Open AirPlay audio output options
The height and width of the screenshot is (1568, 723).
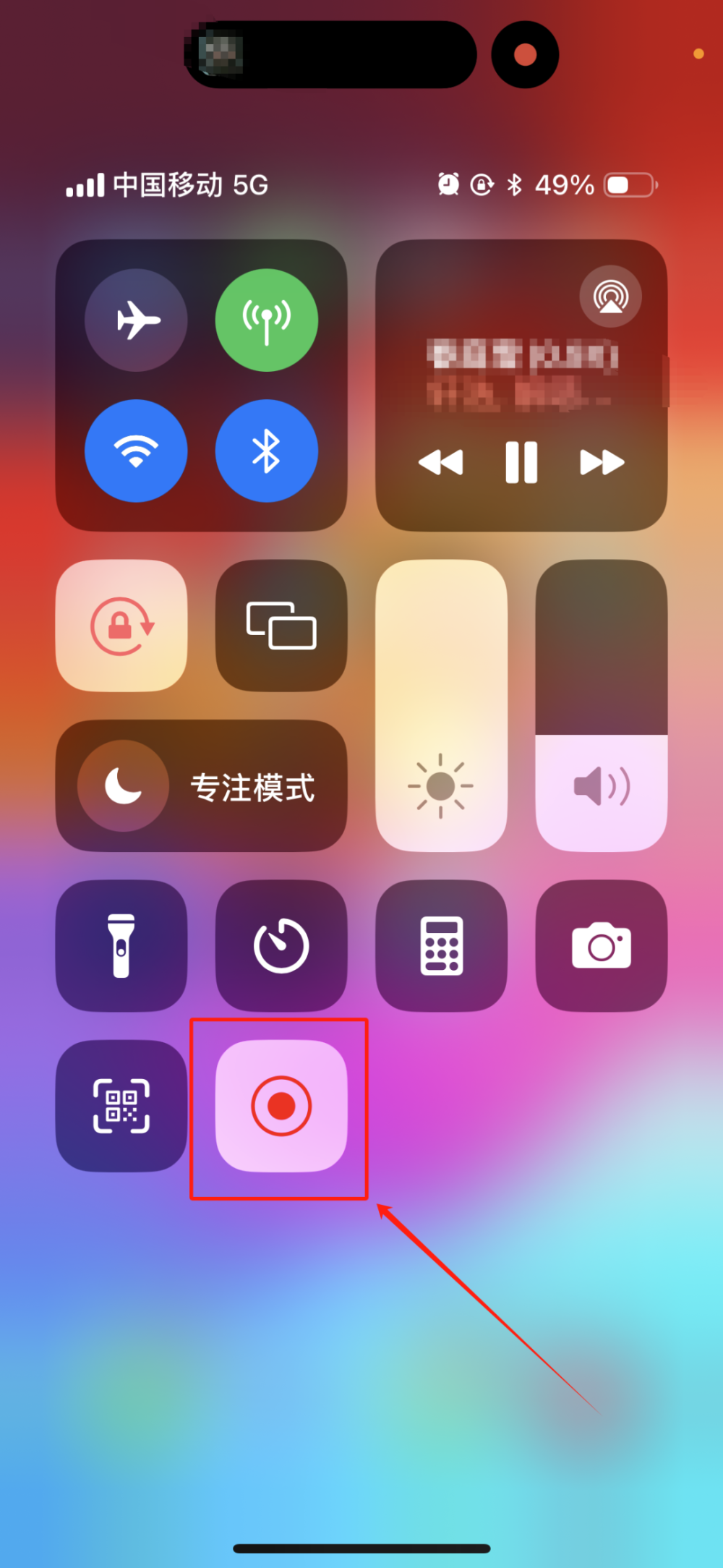(611, 296)
